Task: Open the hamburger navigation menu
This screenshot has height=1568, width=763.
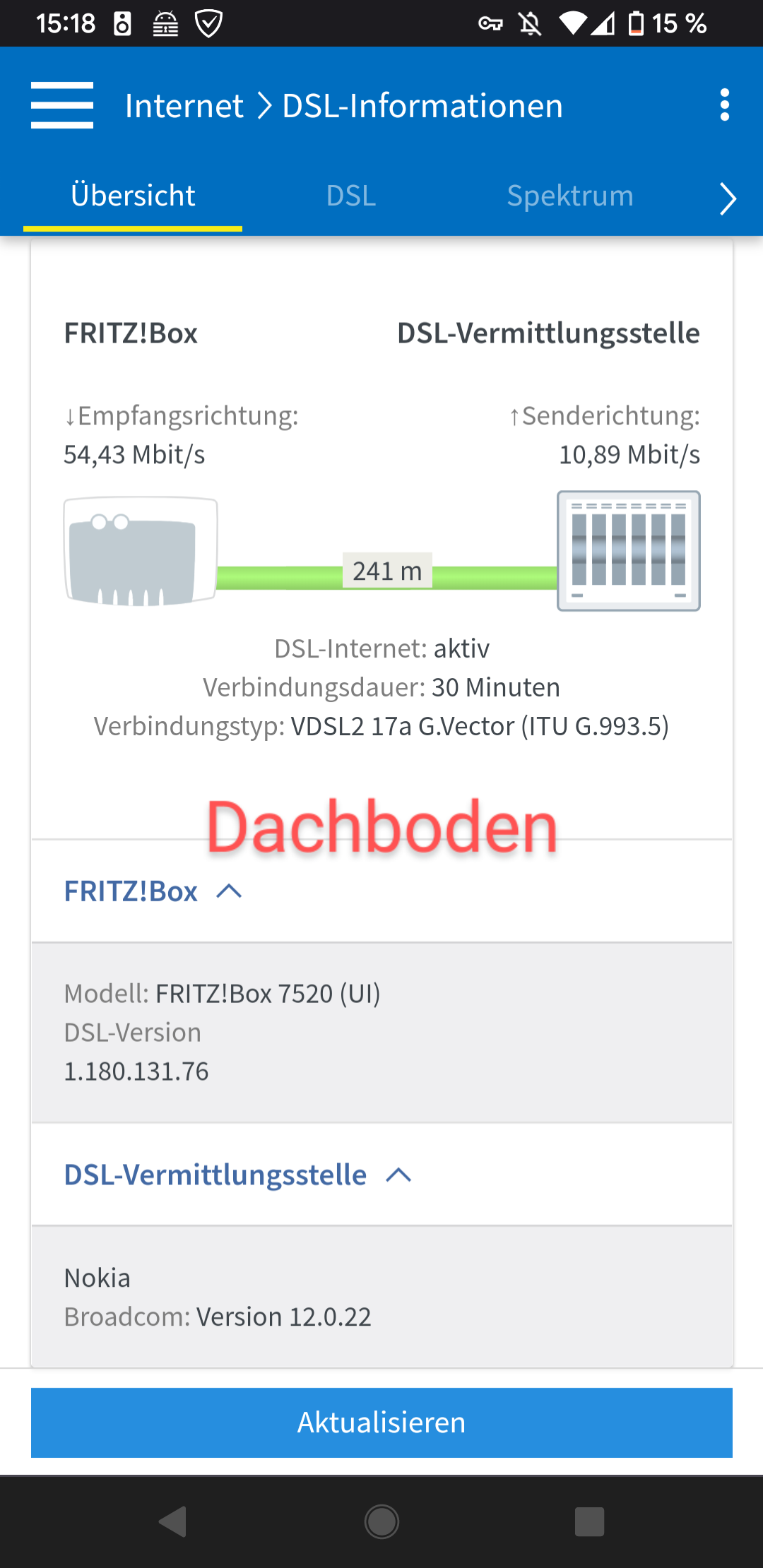Action: (62, 105)
